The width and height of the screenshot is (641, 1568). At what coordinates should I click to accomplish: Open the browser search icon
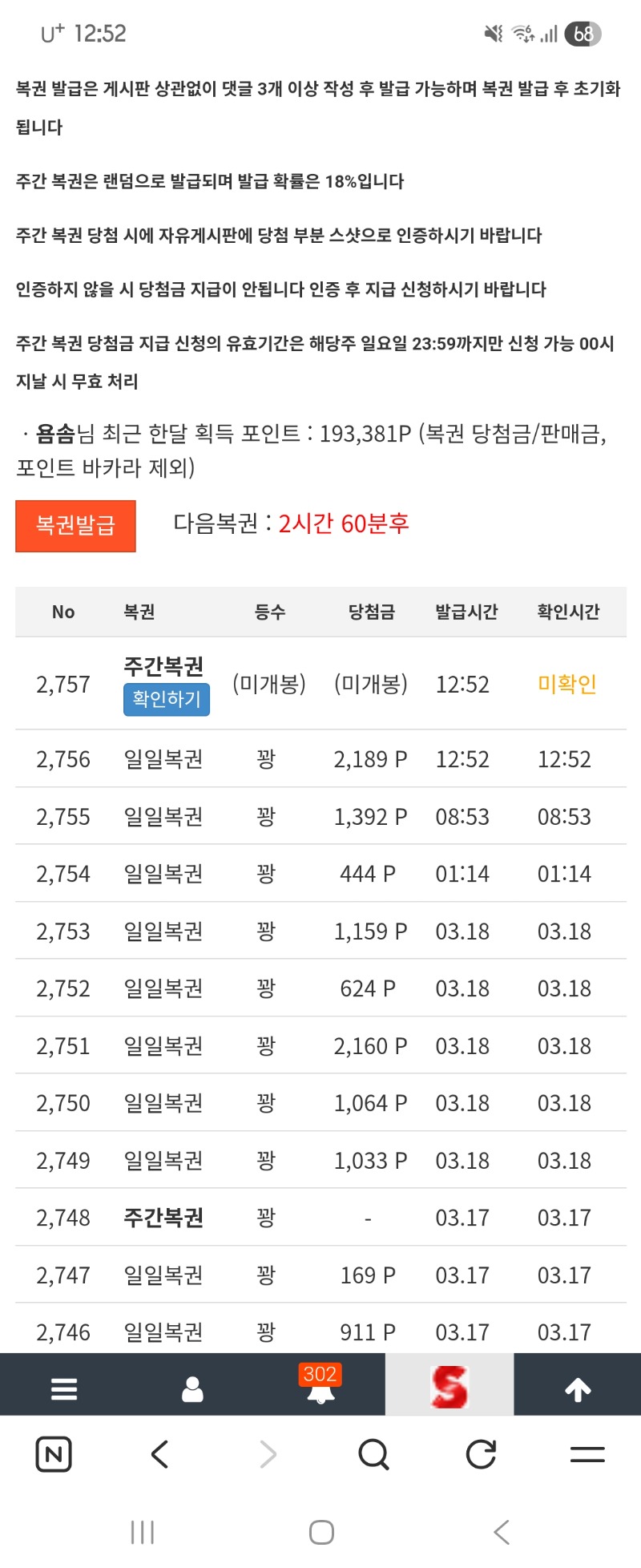pos(373,1453)
